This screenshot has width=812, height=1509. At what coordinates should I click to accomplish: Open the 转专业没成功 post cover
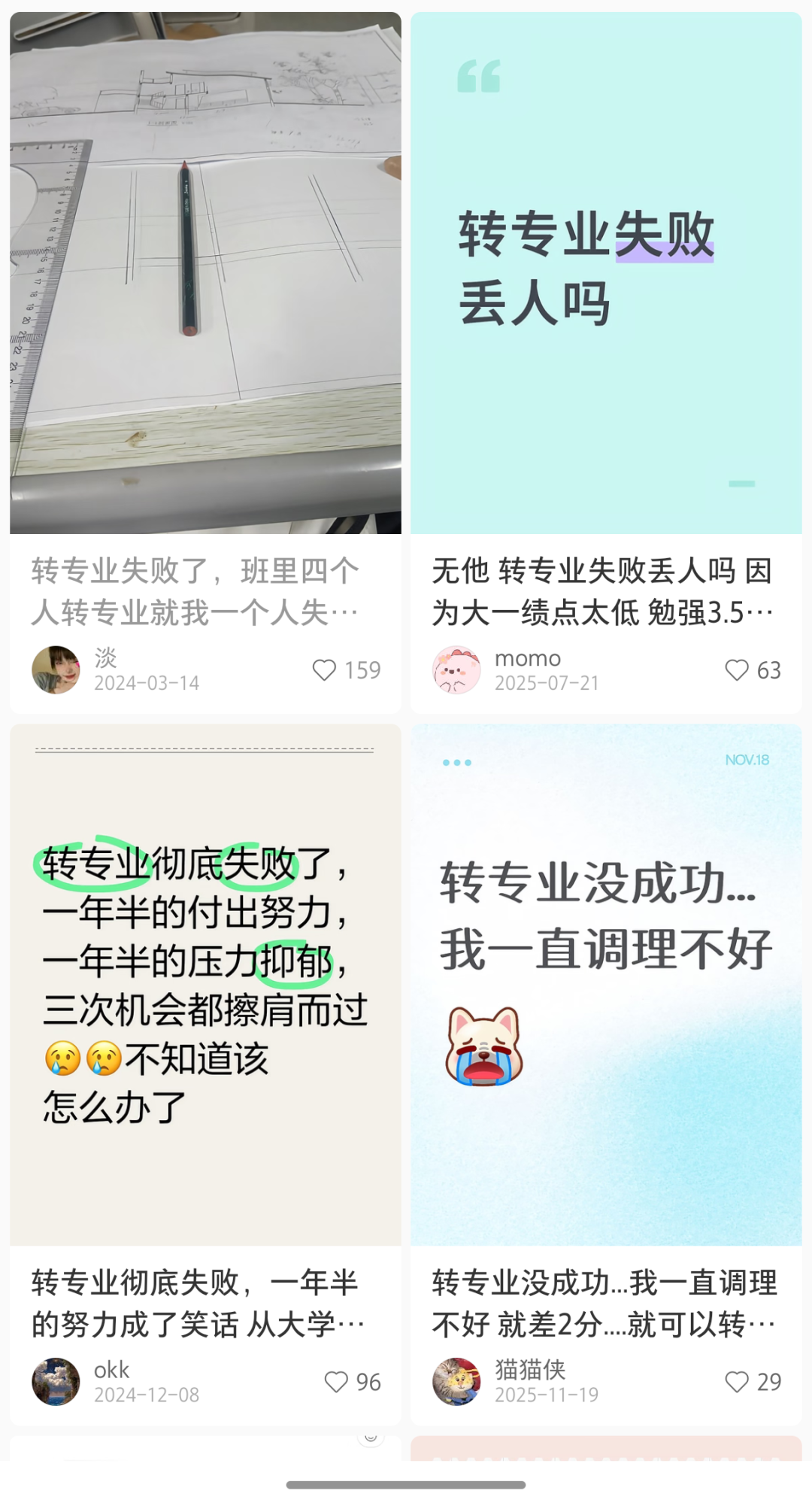coord(606,984)
